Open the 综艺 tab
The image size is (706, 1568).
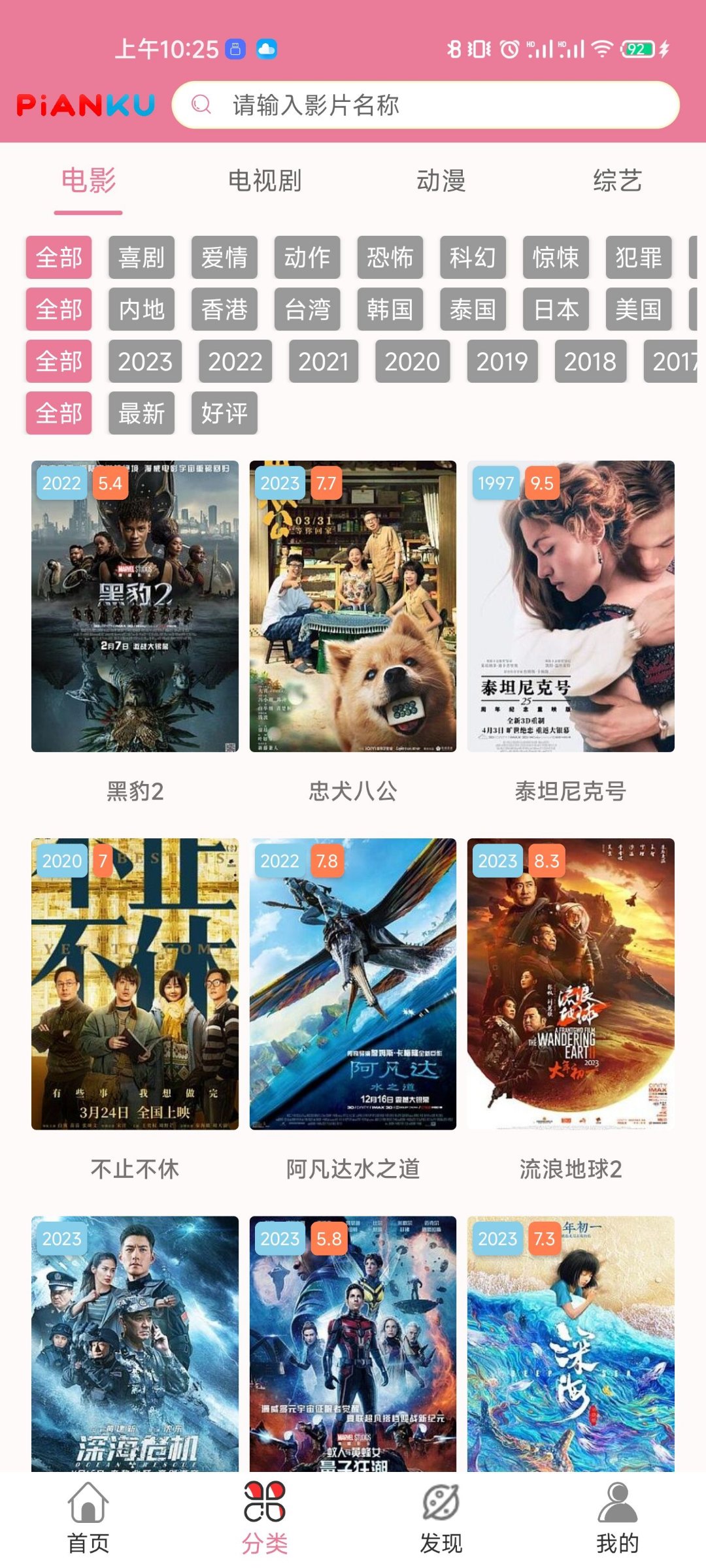pyautogui.click(x=617, y=180)
